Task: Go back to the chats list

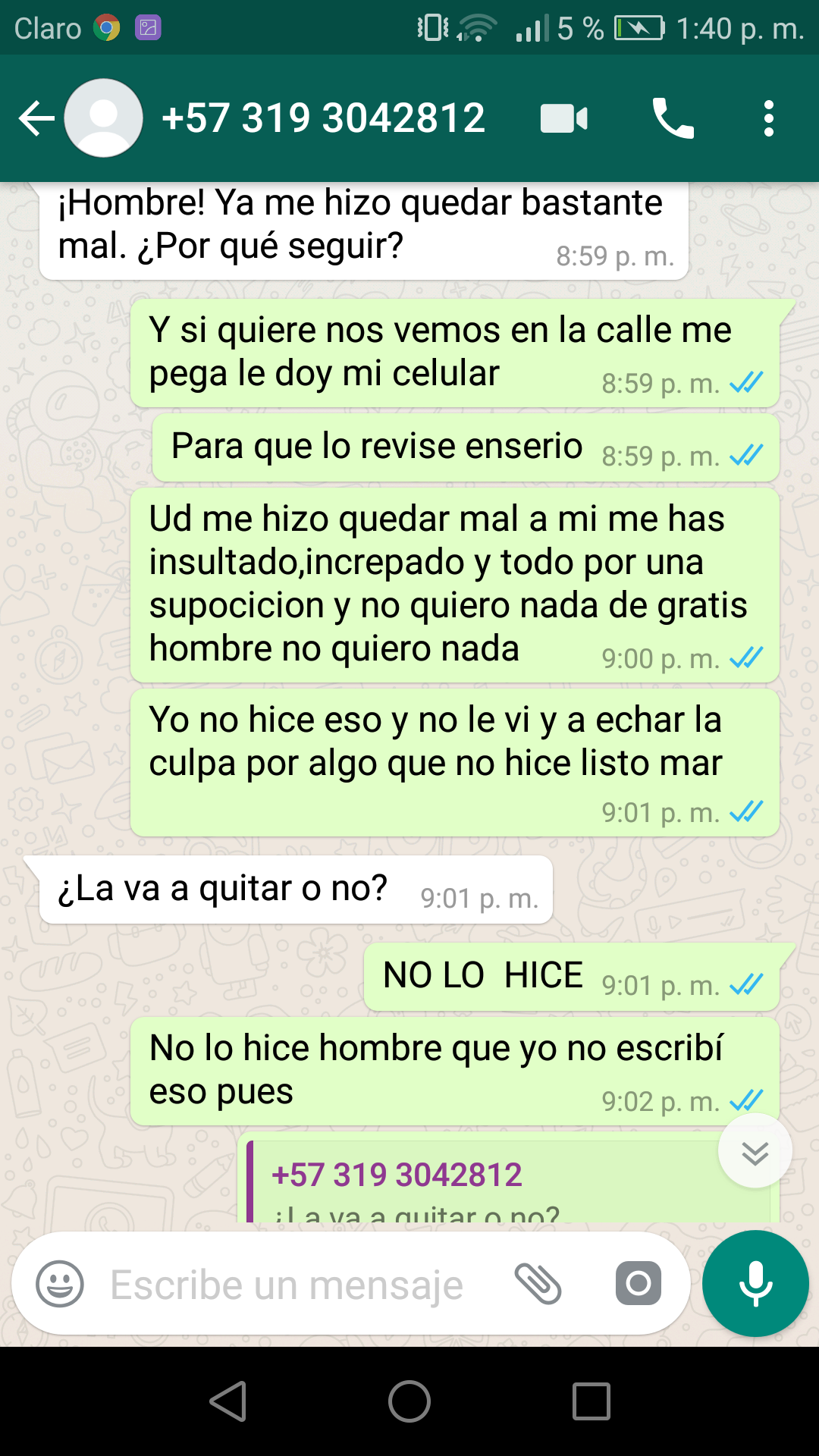Action: click(36, 118)
